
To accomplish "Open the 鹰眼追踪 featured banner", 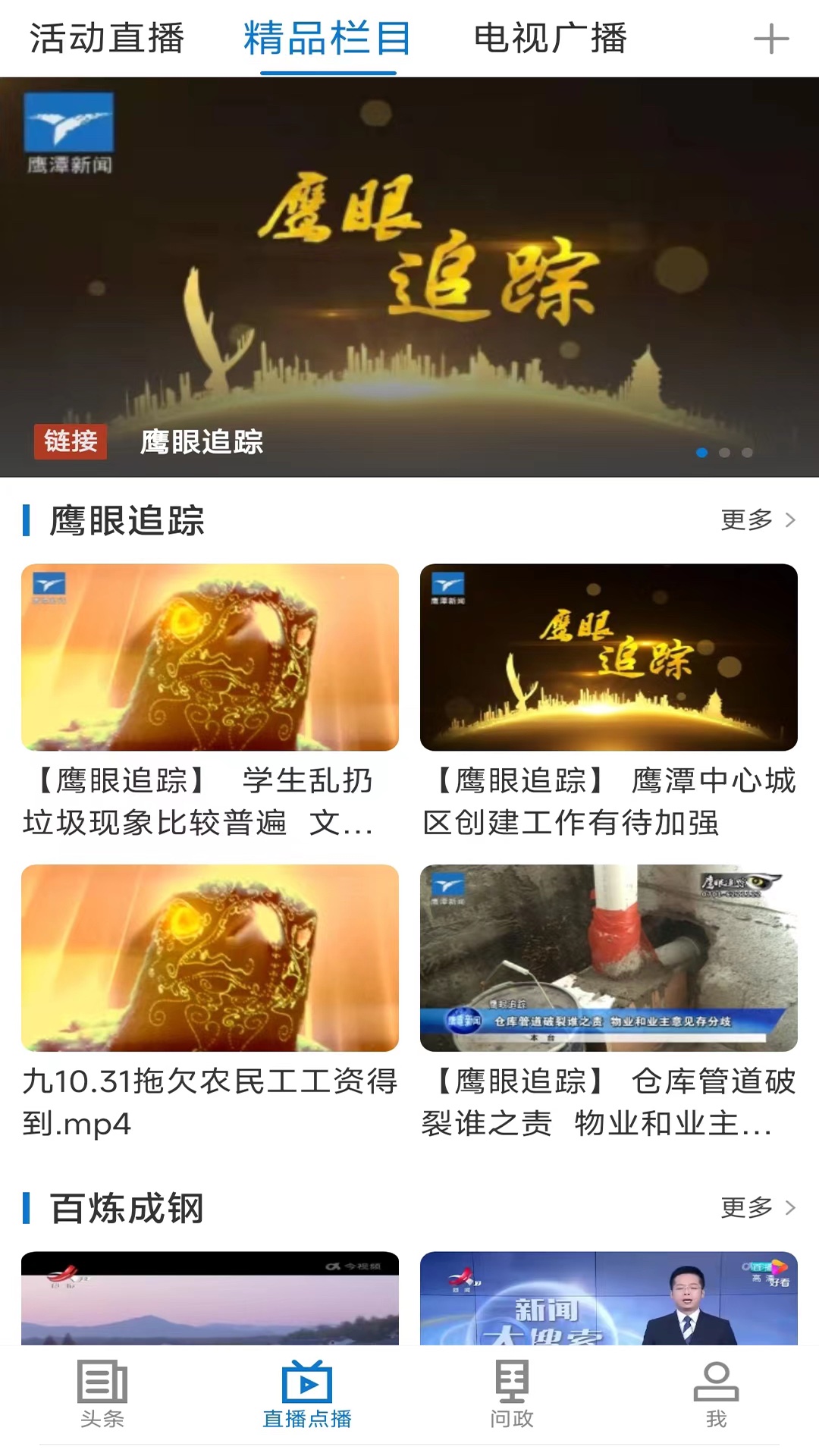I will (409, 277).
